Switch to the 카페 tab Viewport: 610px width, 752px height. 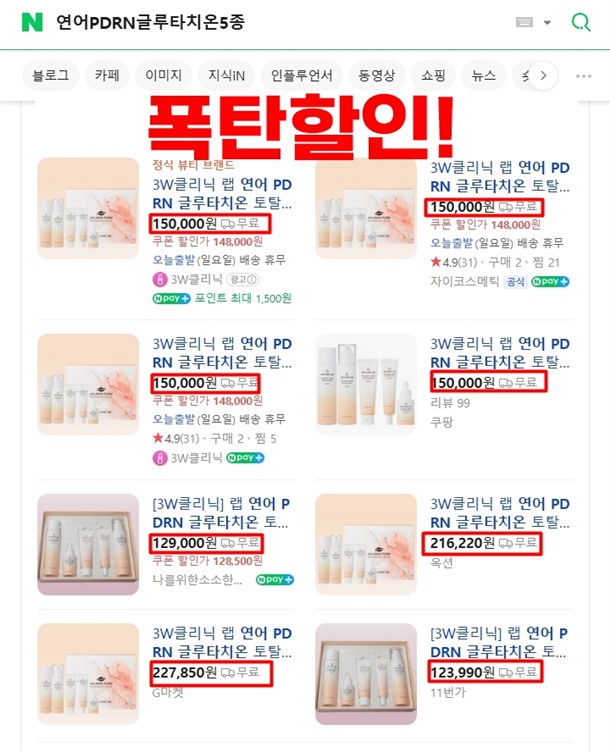pyautogui.click(x=107, y=75)
